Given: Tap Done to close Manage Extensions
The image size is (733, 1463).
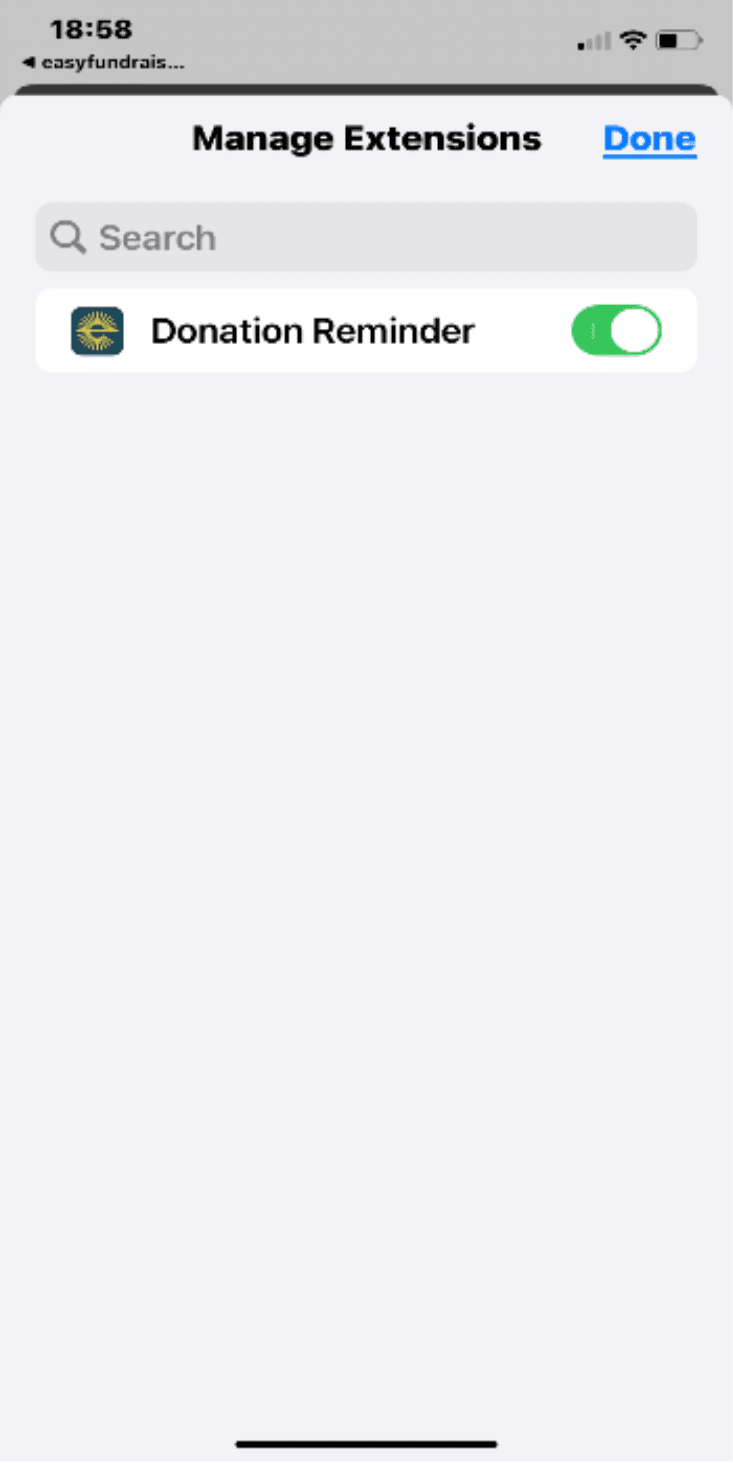Looking at the screenshot, I should tap(649, 138).
